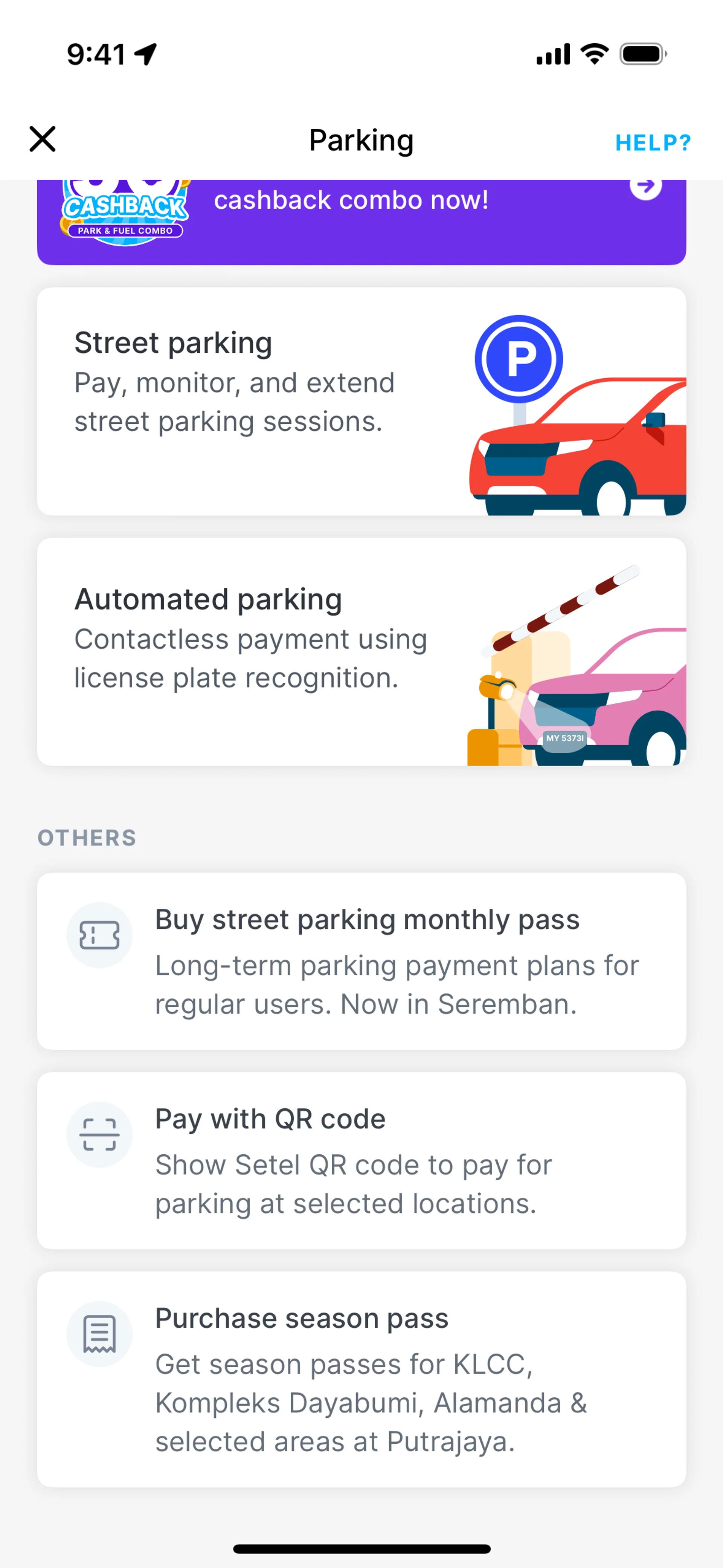Open Buy street parking monthly pass
The image size is (723, 1568).
click(361, 961)
